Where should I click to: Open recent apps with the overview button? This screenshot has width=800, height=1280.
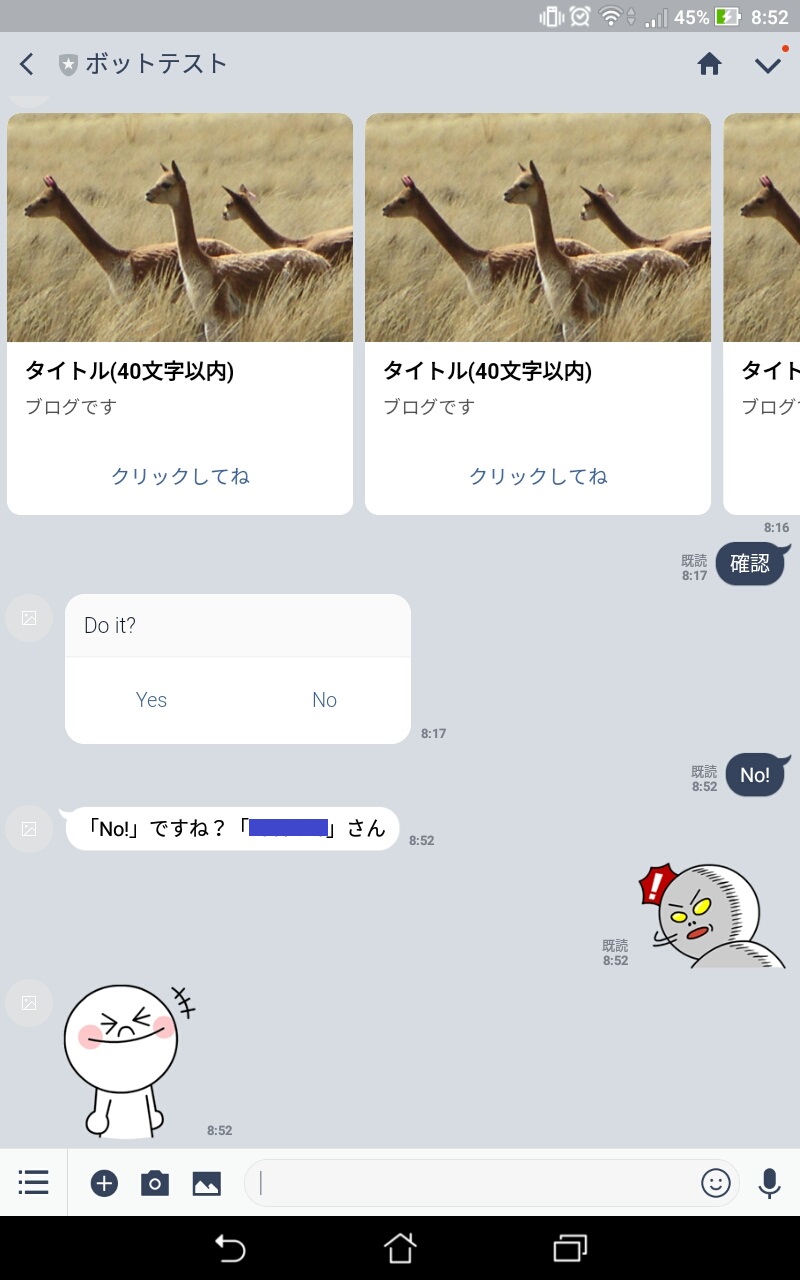(569, 1249)
